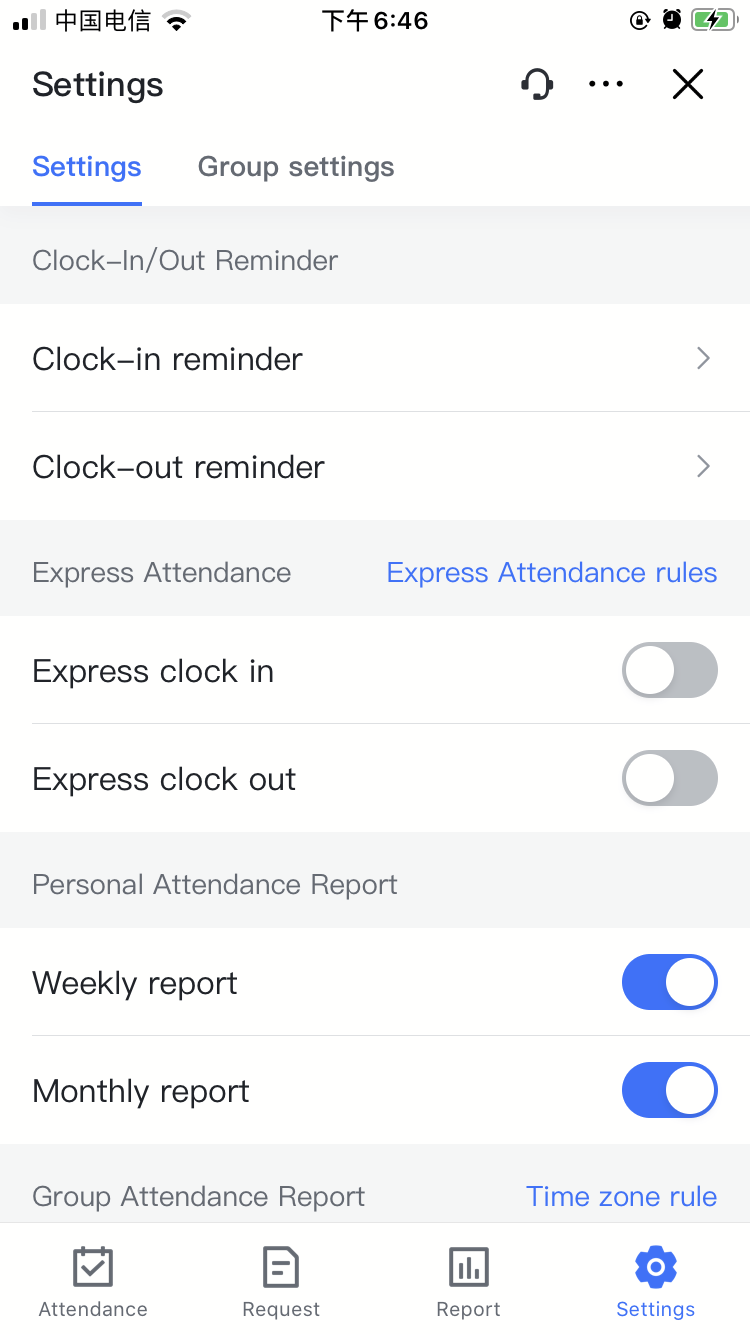Open Clock-out reminder settings
Screen dimensions: 750x1334
(x=375, y=467)
